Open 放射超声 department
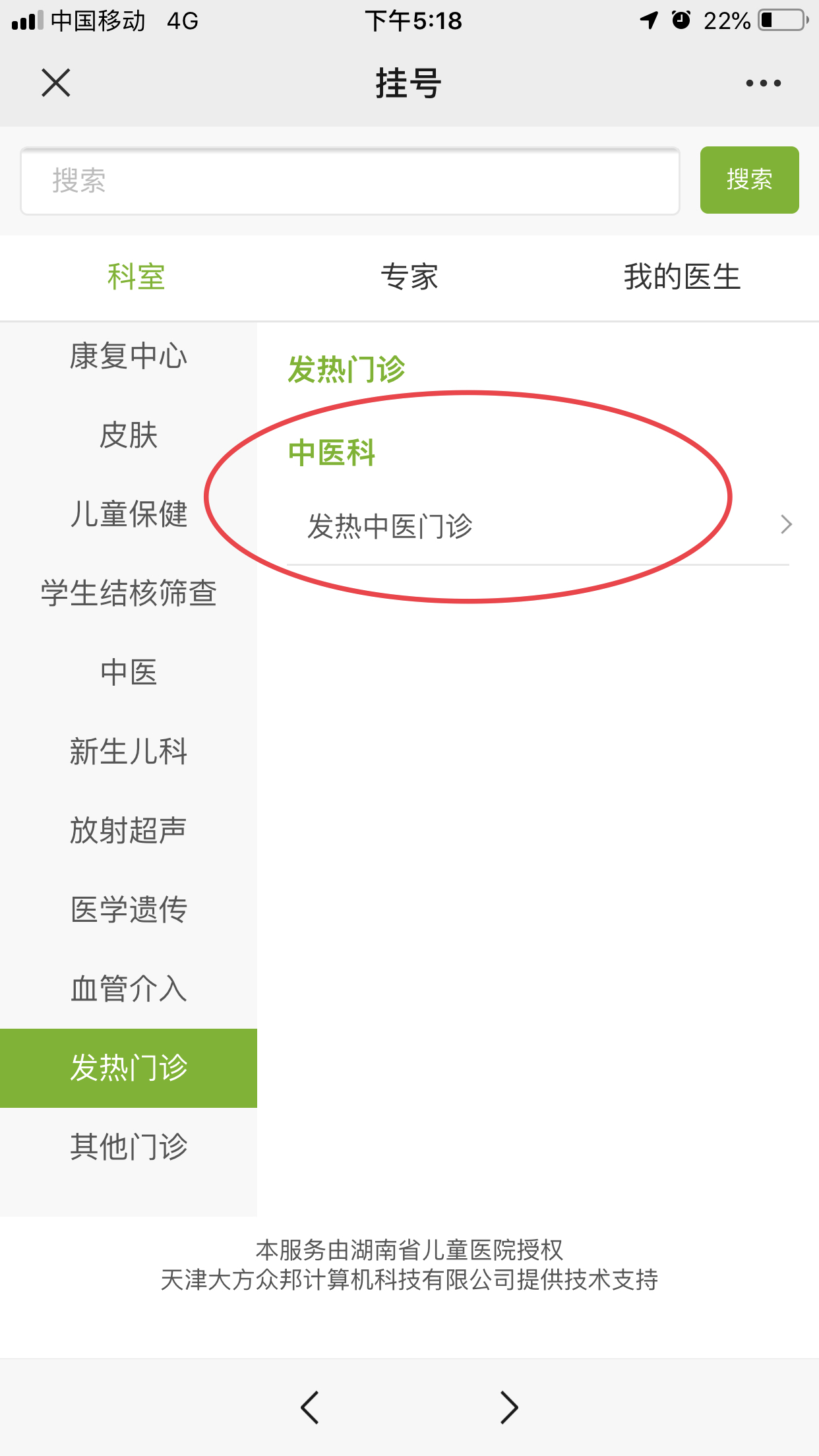This screenshot has height=1456, width=819. point(129,831)
